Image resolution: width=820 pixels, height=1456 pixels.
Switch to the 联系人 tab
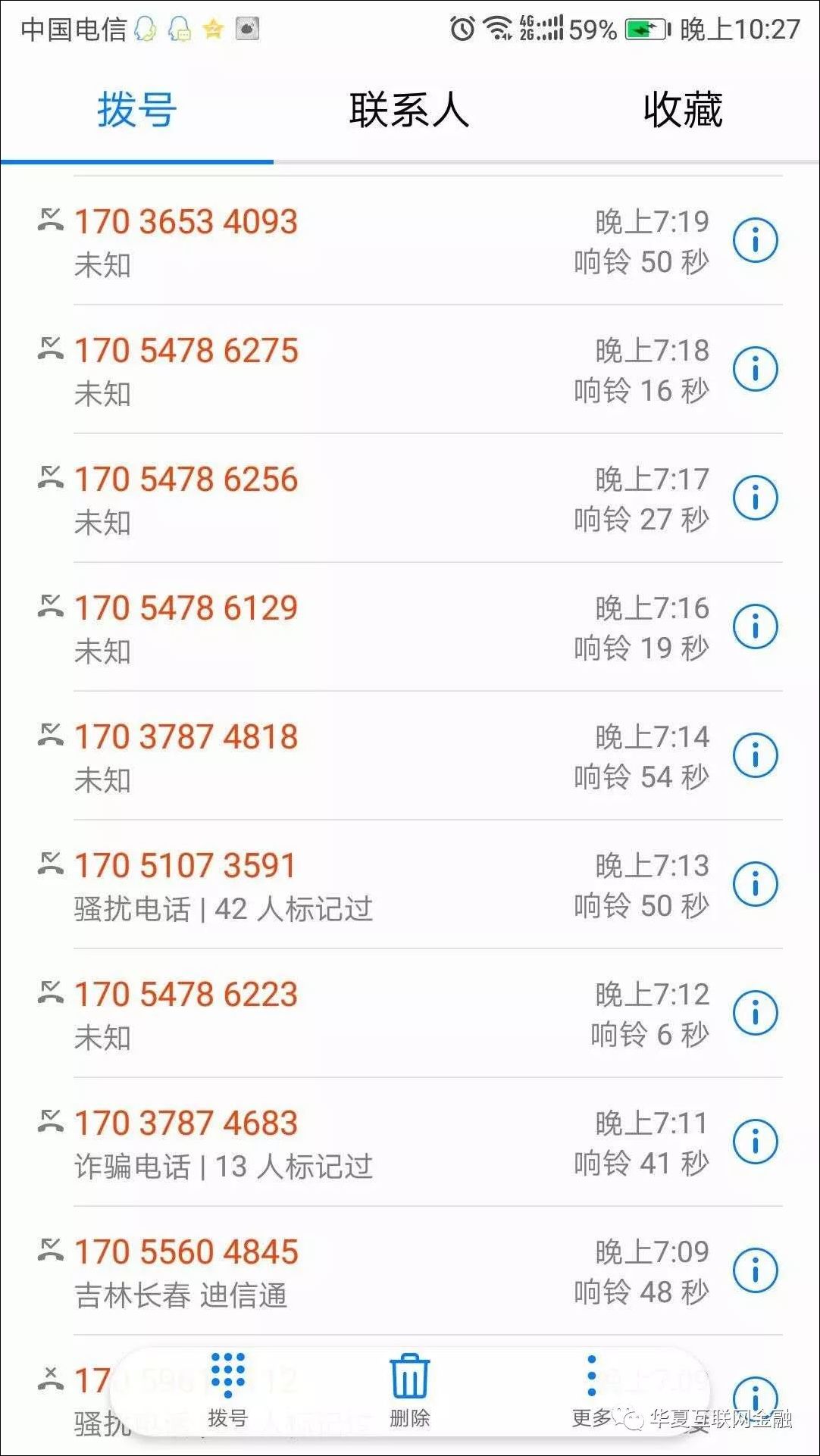coord(409,111)
